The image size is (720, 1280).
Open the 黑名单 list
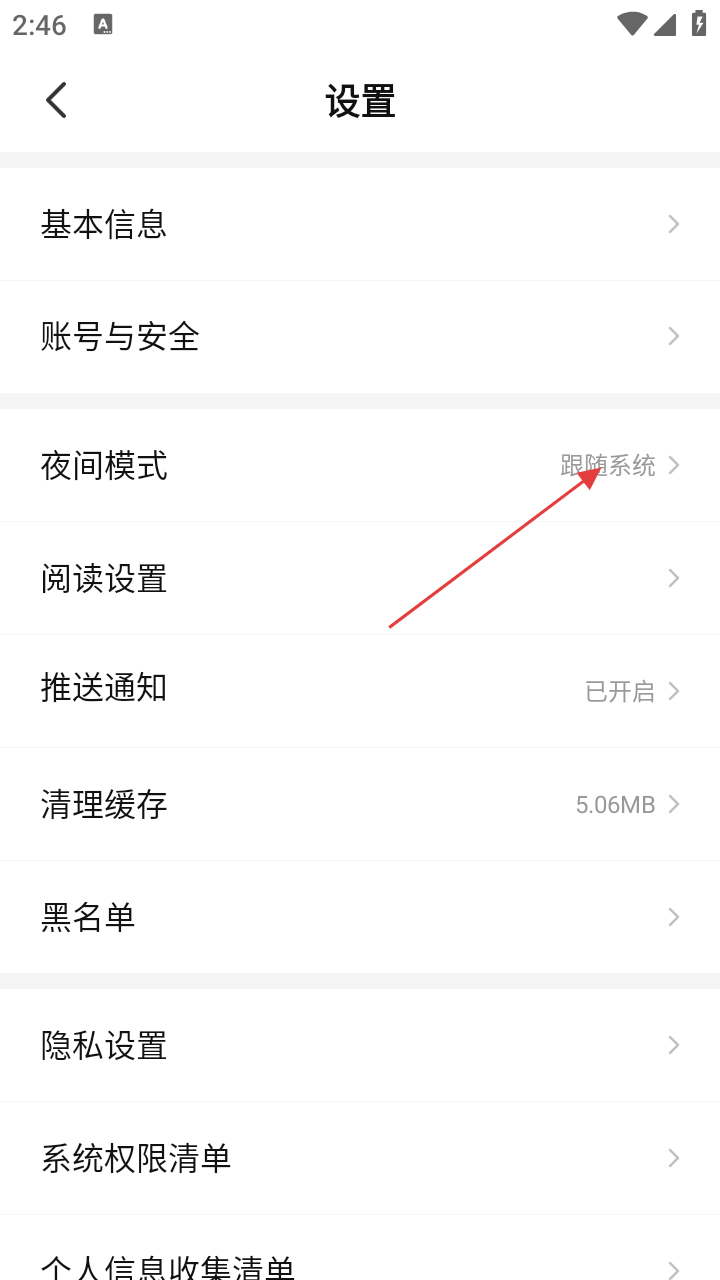click(x=360, y=917)
